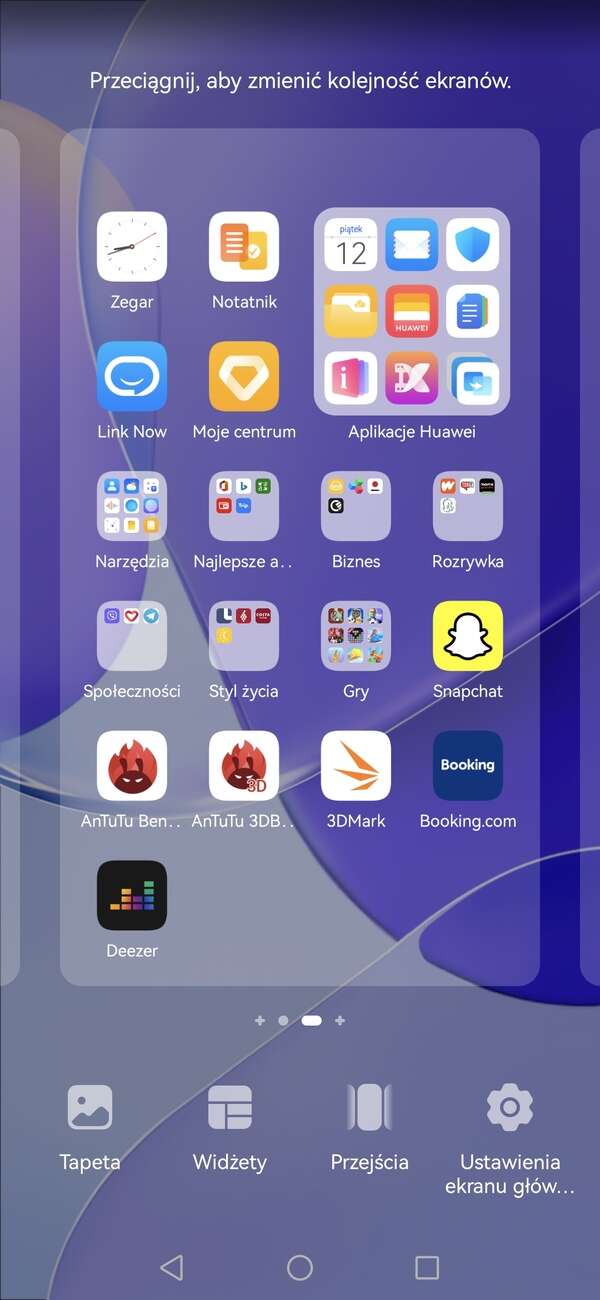Open the Gry games folder
The height and width of the screenshot is (1300, 600).
point(356,637)
